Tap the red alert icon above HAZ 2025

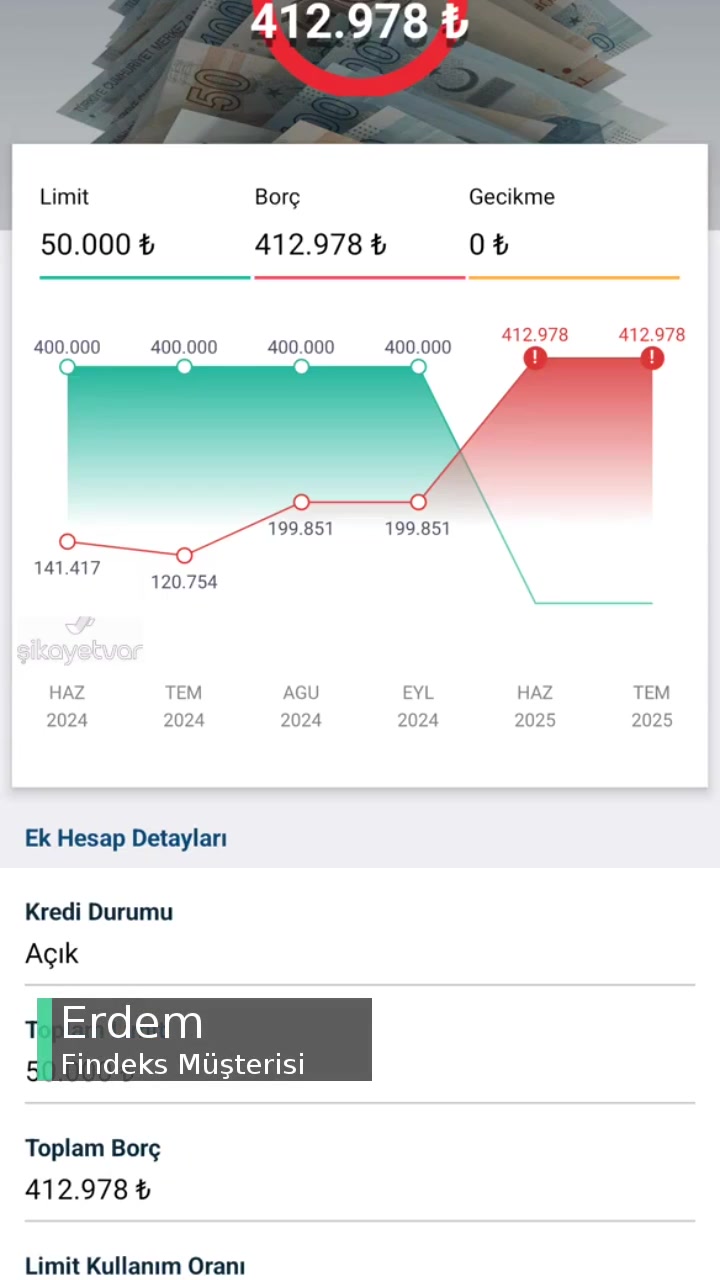[534, 358]
